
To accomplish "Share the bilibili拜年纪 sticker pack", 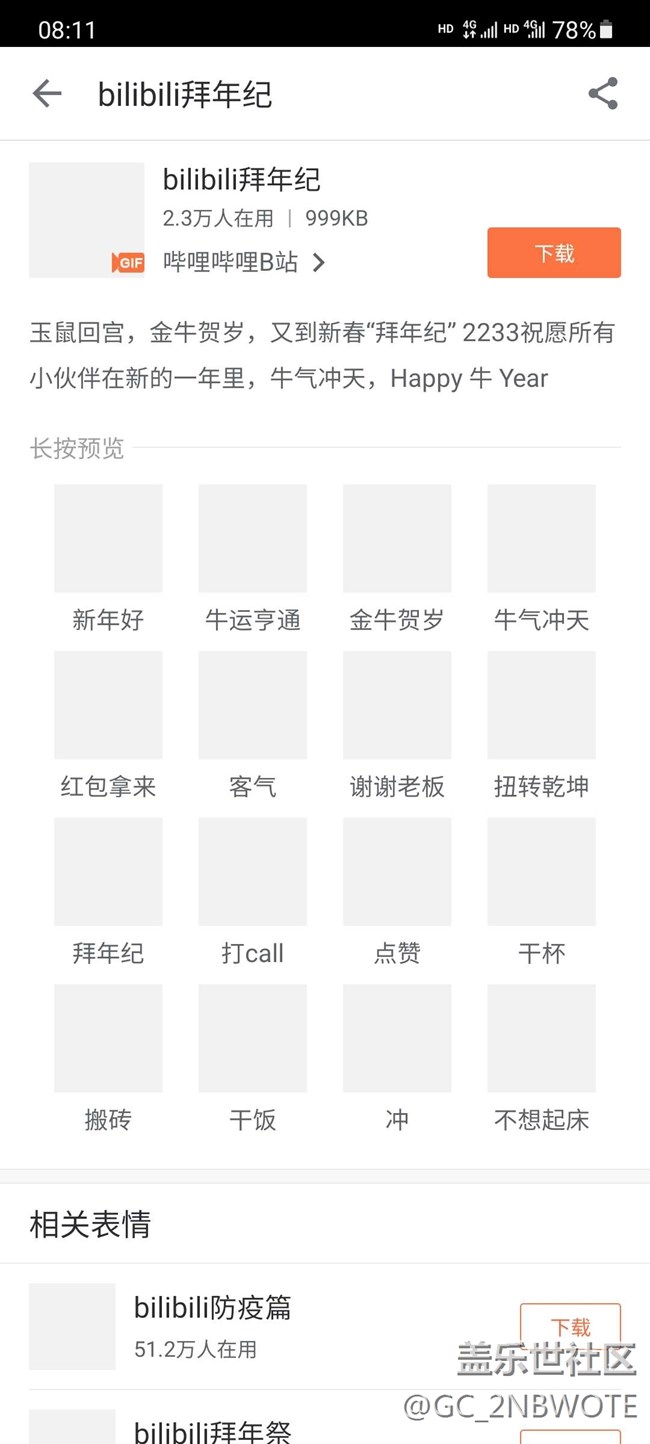I will point(603,94).
